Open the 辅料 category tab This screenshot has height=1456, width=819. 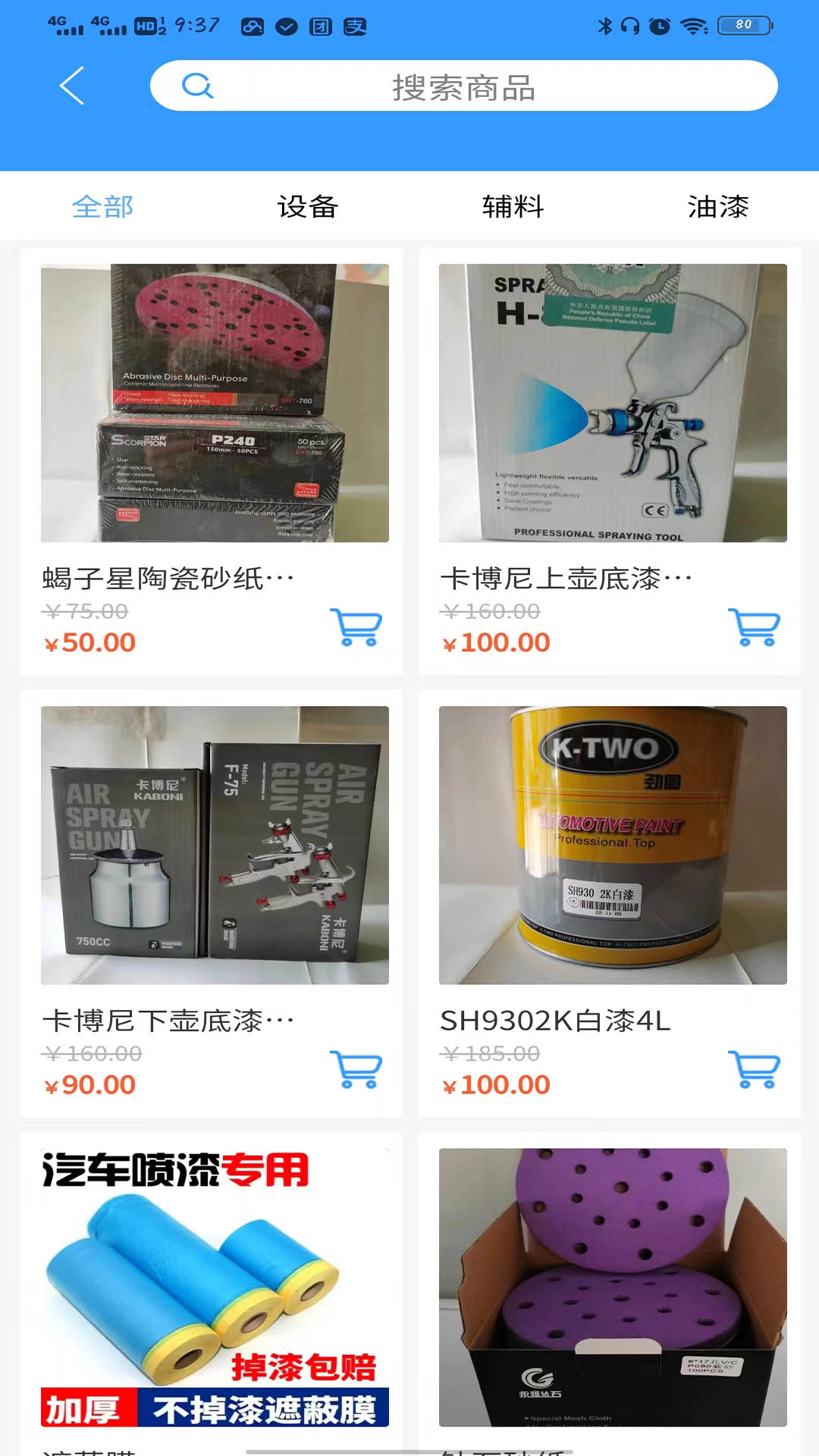pyautogui.click(x=513, y=206)
